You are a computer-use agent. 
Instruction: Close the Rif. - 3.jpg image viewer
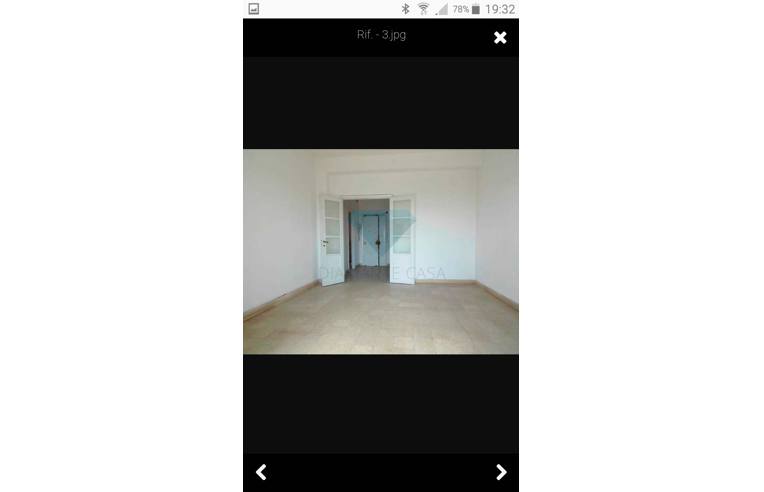(500, 37)
